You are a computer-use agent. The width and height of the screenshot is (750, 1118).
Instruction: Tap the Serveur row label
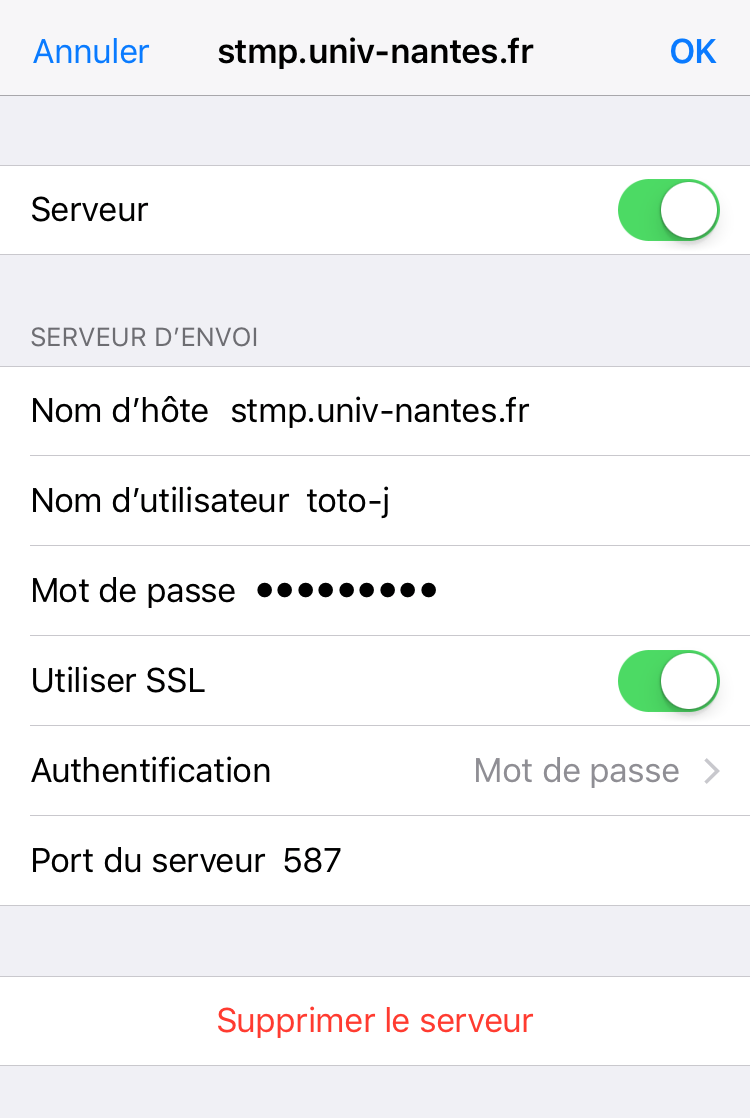click(x=89, y=210)
